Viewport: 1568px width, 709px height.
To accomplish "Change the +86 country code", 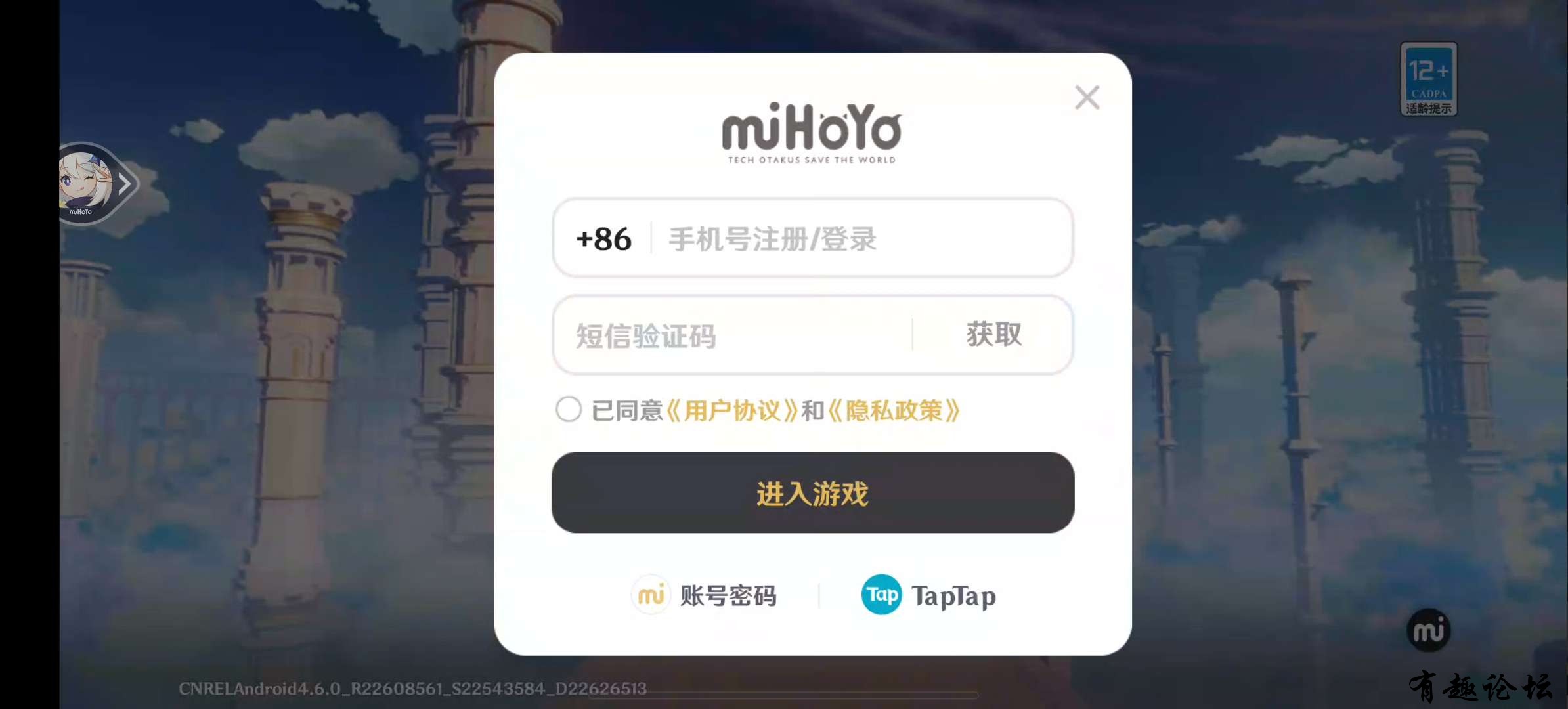I will pos(603,239).
